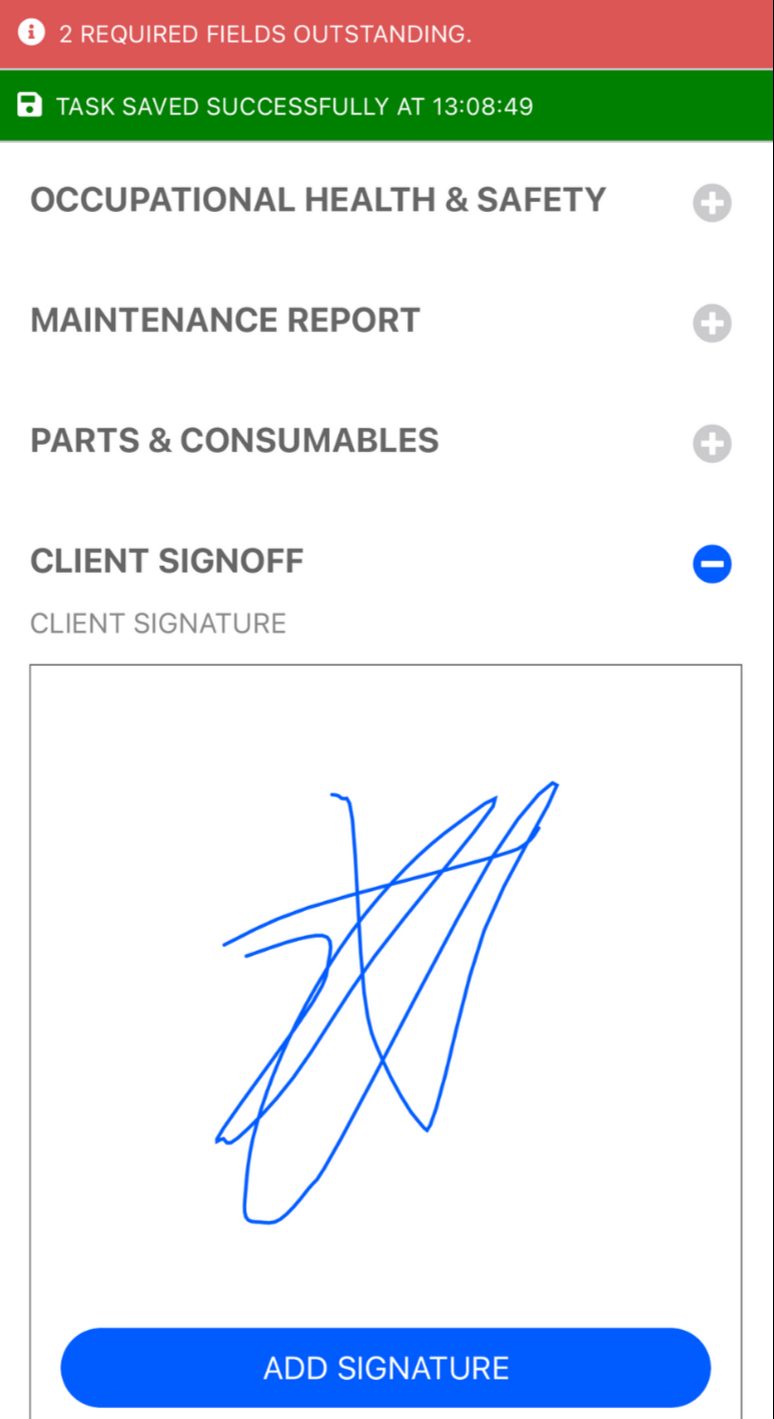The image size is (774, 1419).
Task: Select the Client Signoff heading
Action: pos(167,561)
